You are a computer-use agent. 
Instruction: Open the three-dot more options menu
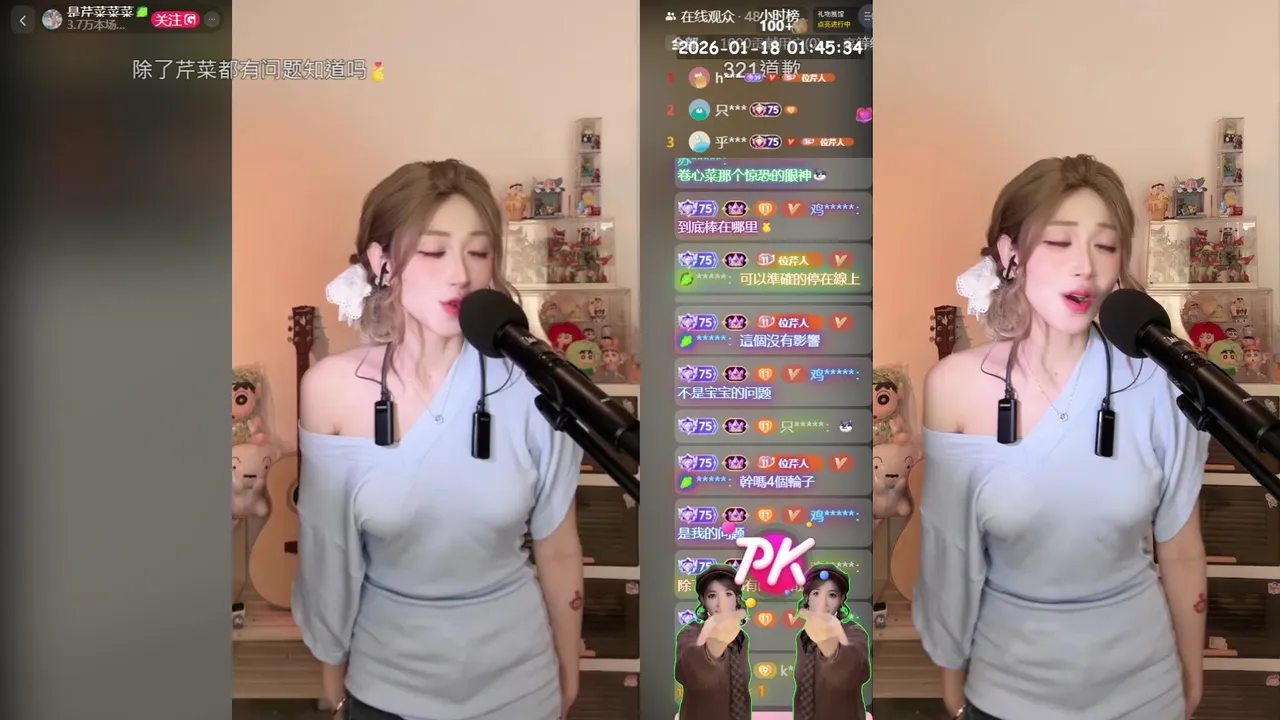[211, 19]
